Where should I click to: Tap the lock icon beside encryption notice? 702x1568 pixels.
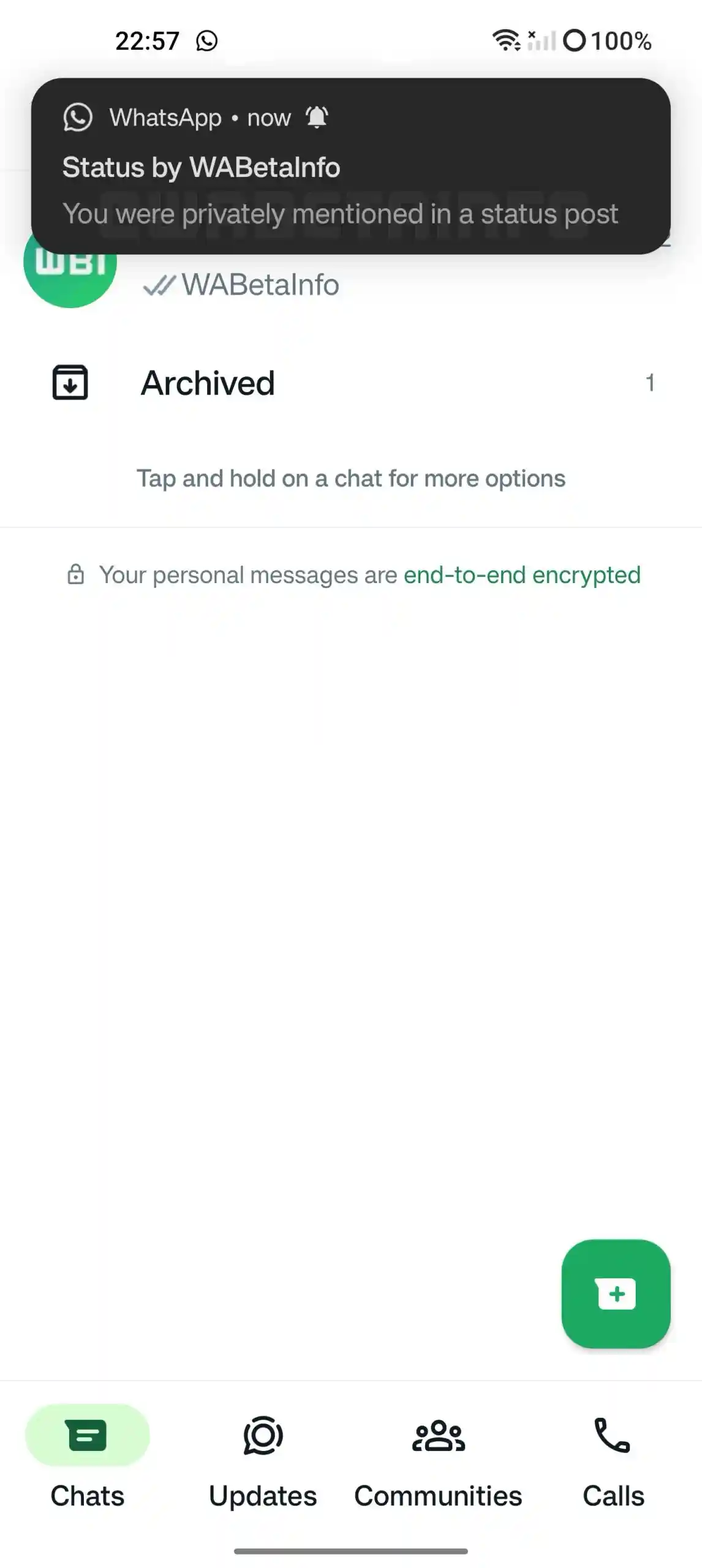coord(75,575)
